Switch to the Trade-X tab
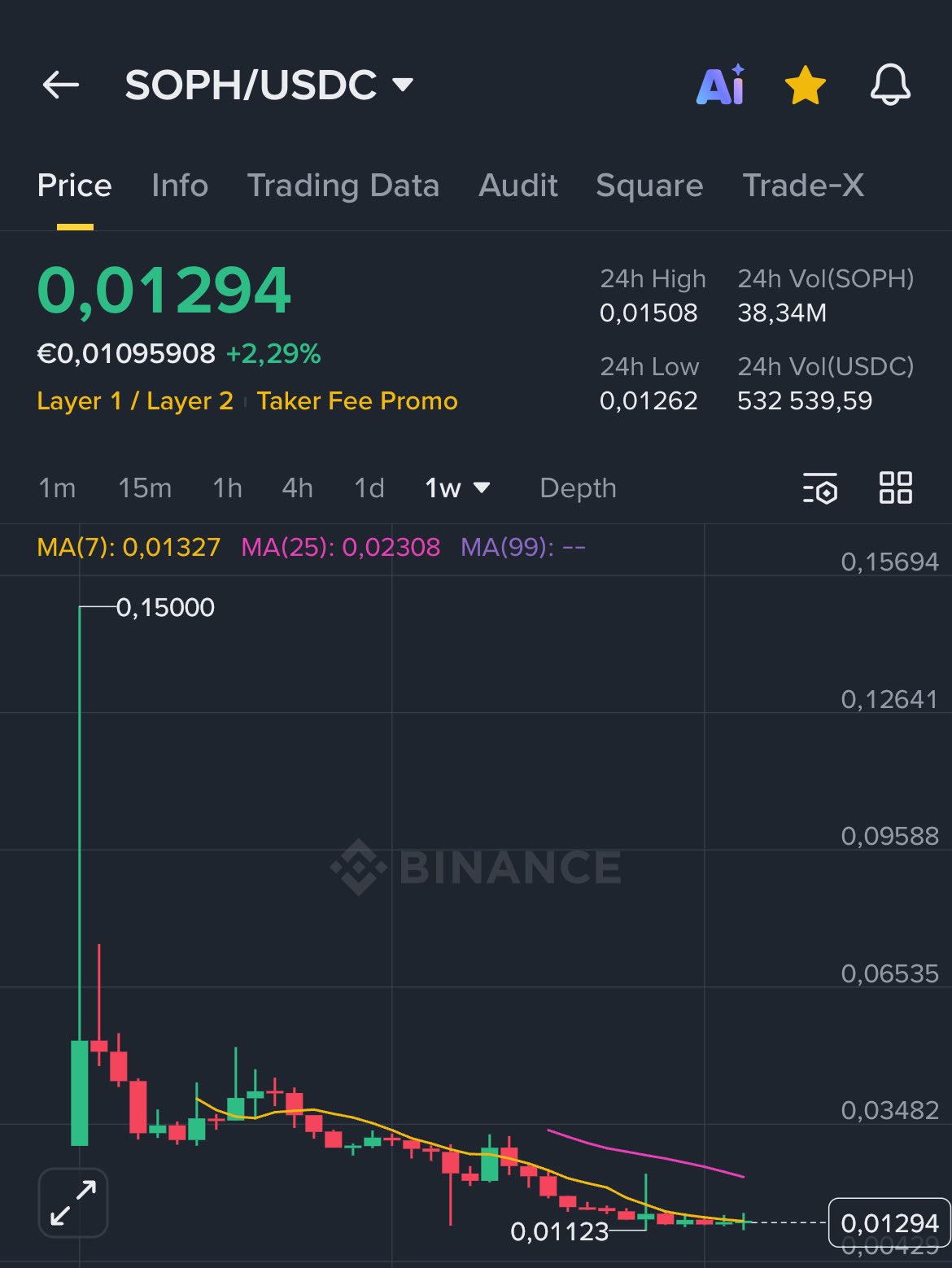 point(803,186)
